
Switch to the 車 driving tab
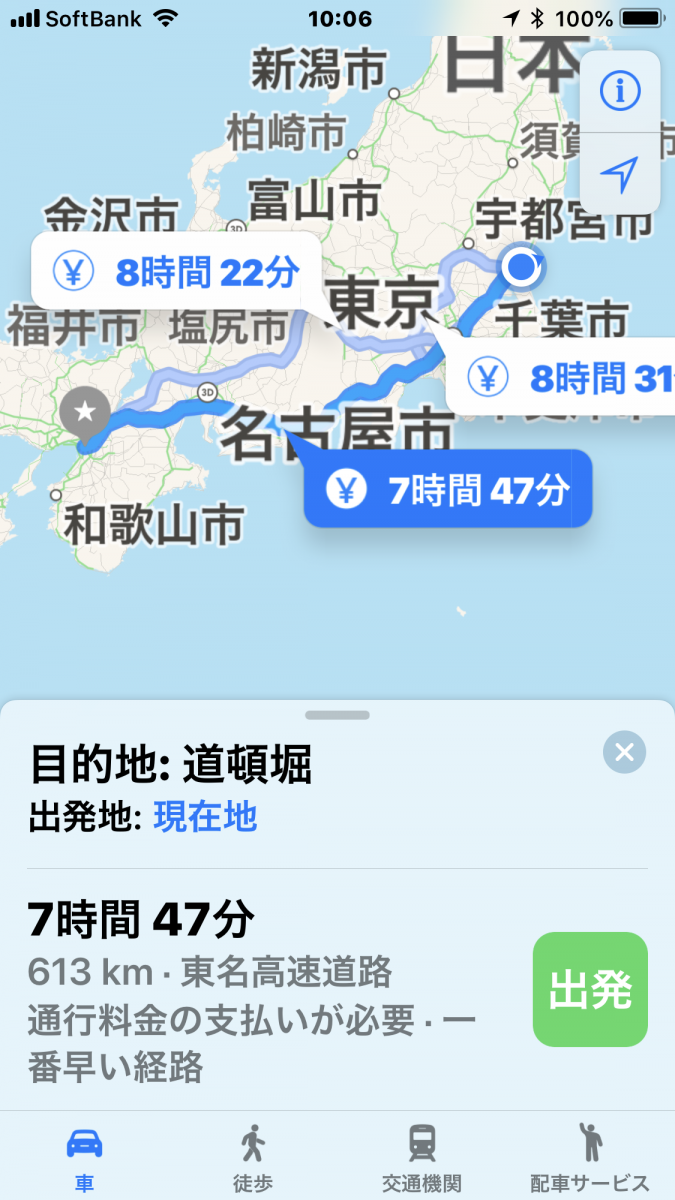84,1156
